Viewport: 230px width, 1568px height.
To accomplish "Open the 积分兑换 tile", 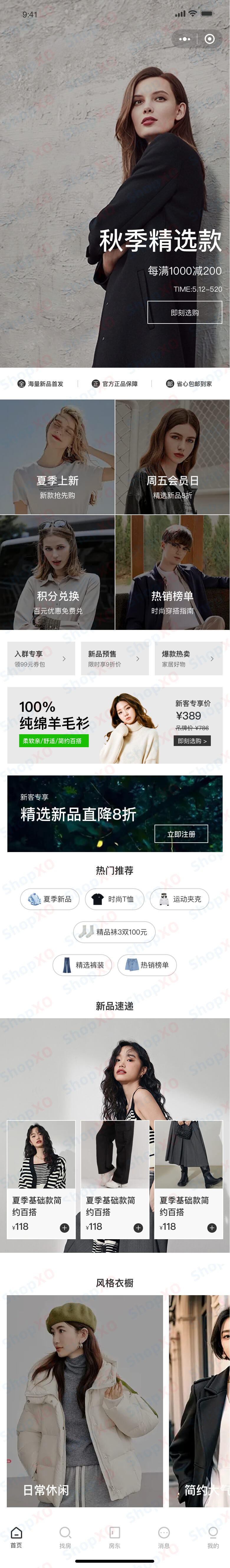I will pyautogui.click(x=57, y=572).
